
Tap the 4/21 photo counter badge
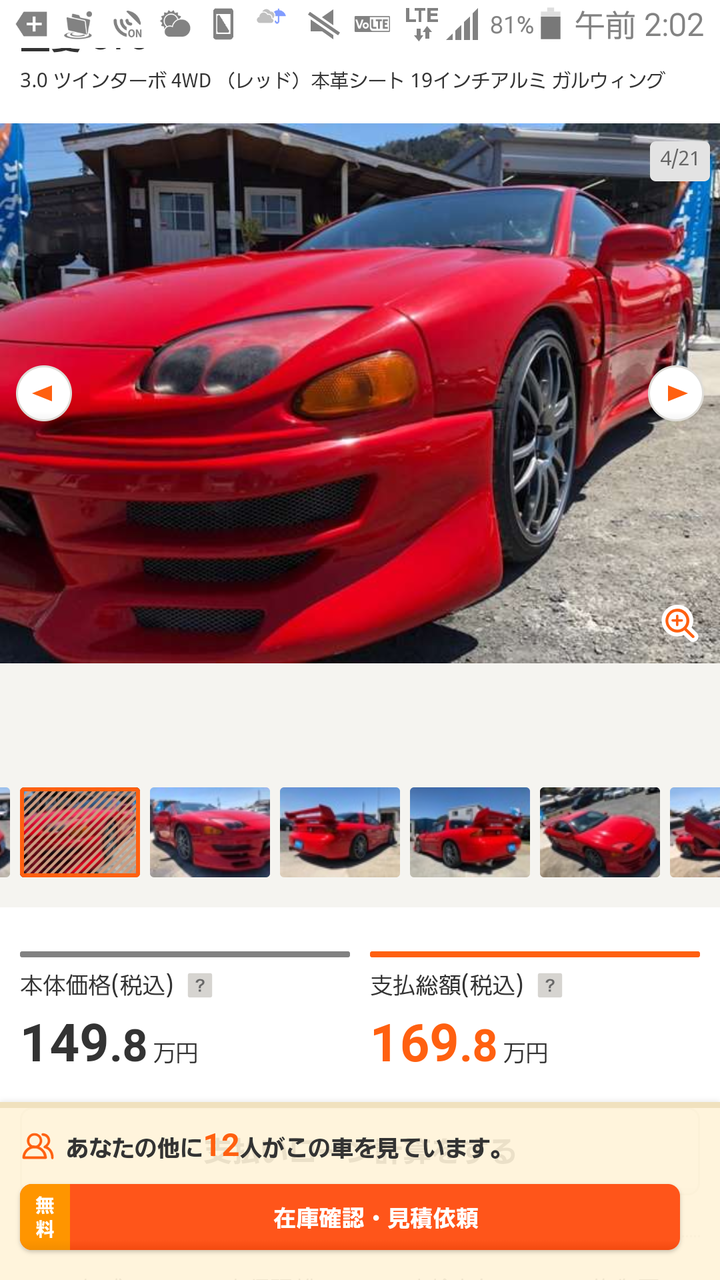click(678, 161)
